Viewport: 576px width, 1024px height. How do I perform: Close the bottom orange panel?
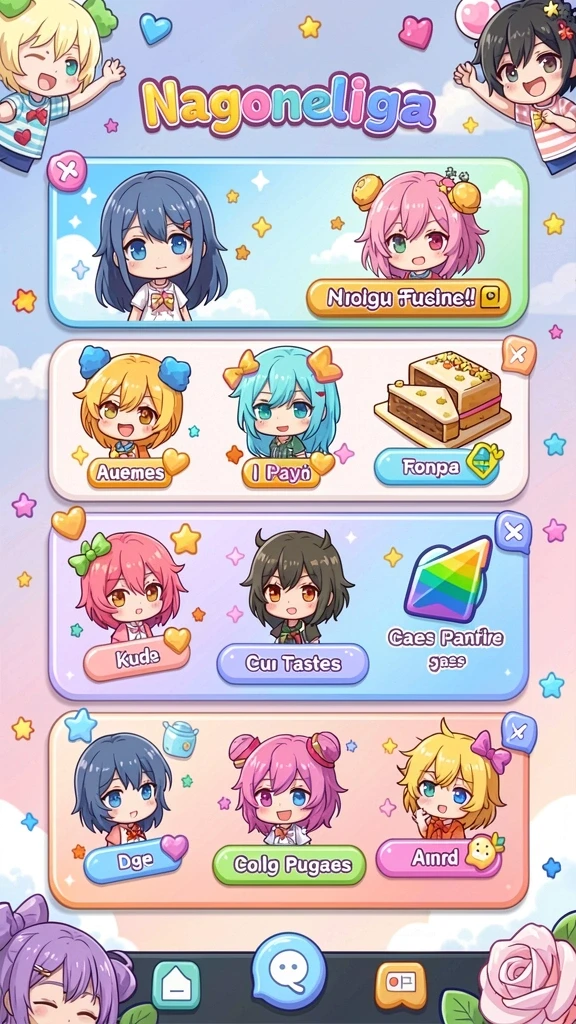coord(519,732)
